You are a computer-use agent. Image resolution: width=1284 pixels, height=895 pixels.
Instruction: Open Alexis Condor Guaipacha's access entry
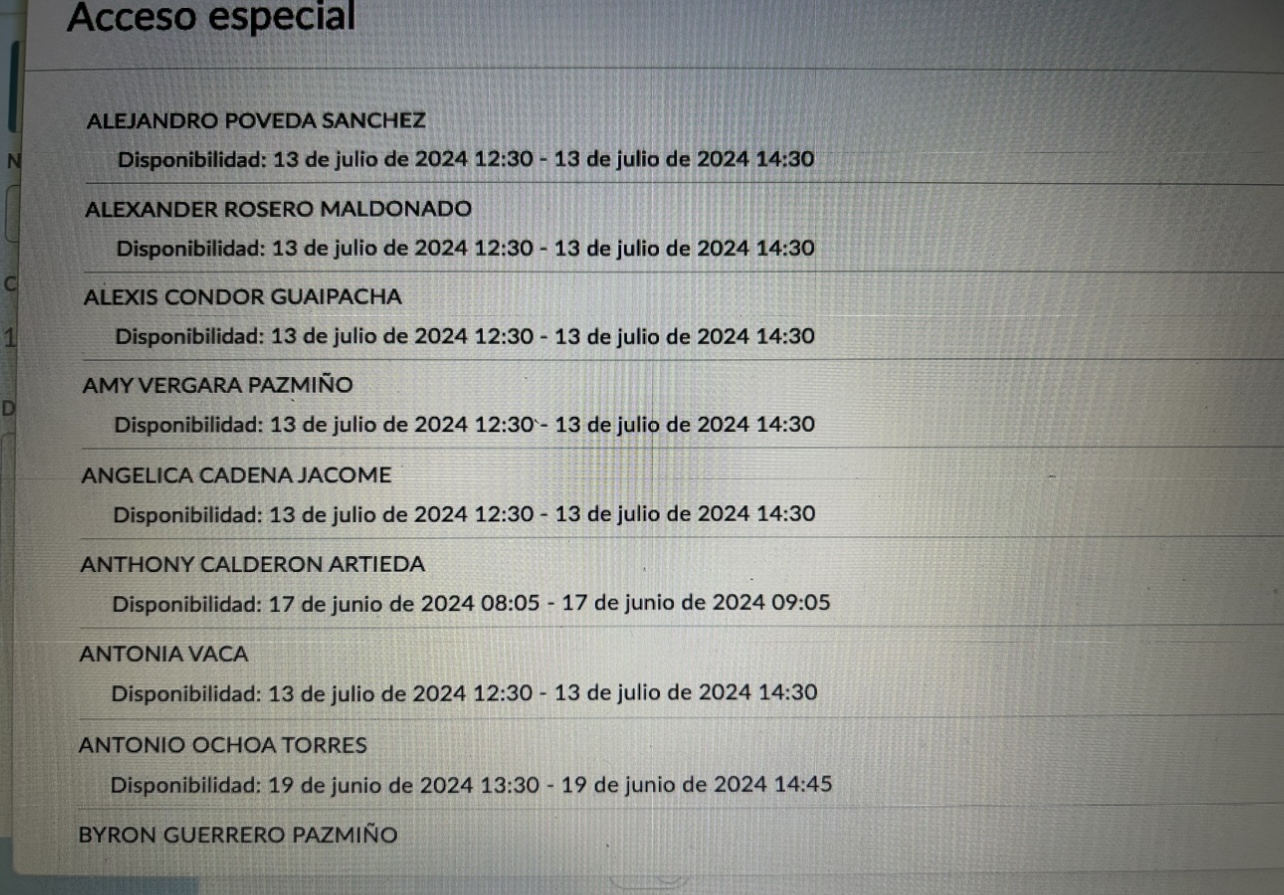243,297
